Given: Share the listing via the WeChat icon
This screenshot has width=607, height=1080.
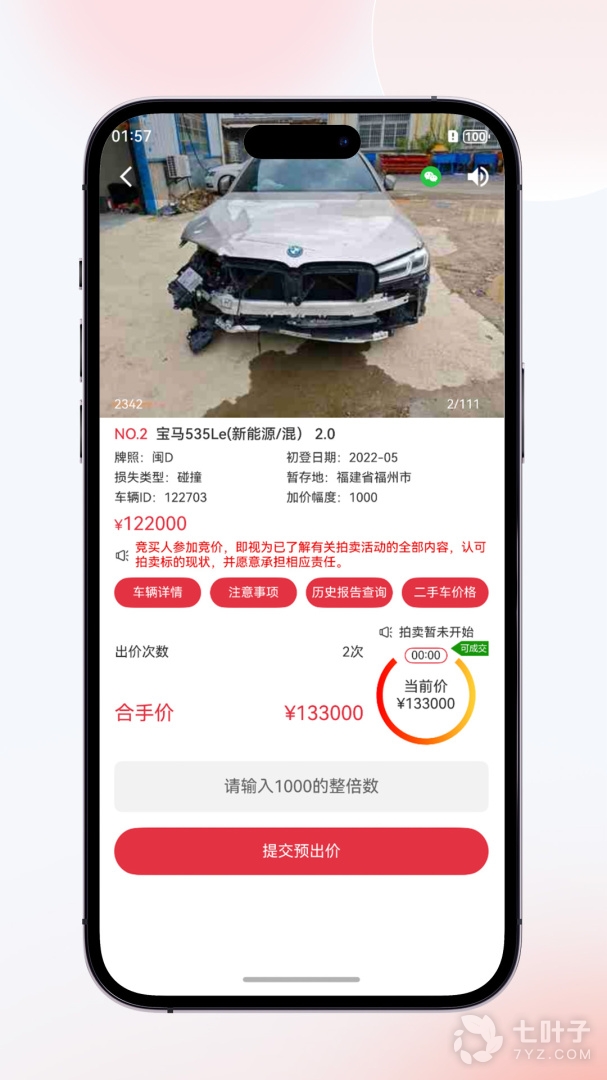Looking at the screenshot, I should click(x=431, y=177).
